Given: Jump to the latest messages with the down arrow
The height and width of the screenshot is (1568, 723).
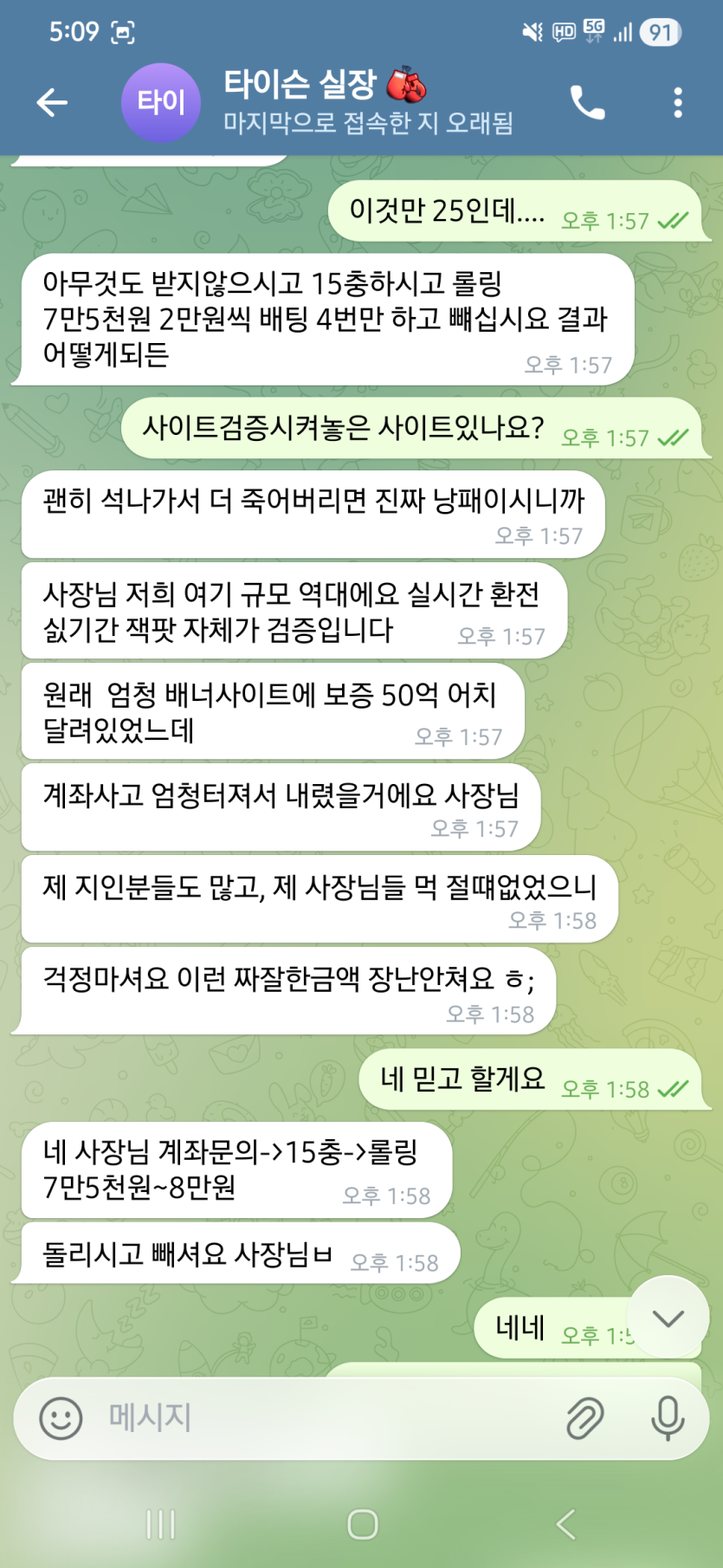Looking at the screenshot, I should pyautogui.click(x=668, y=1319).
